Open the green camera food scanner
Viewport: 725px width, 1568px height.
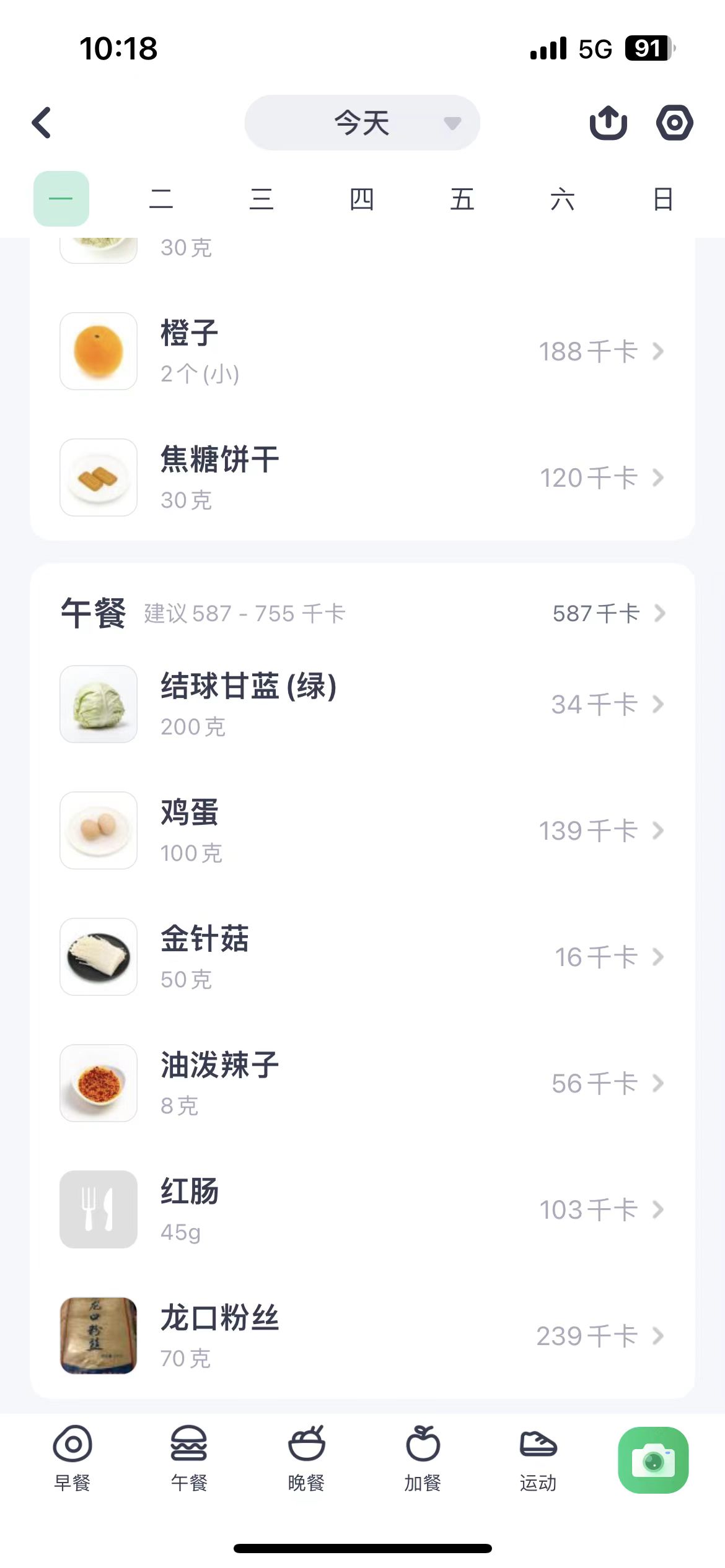tap(653, 1460)
